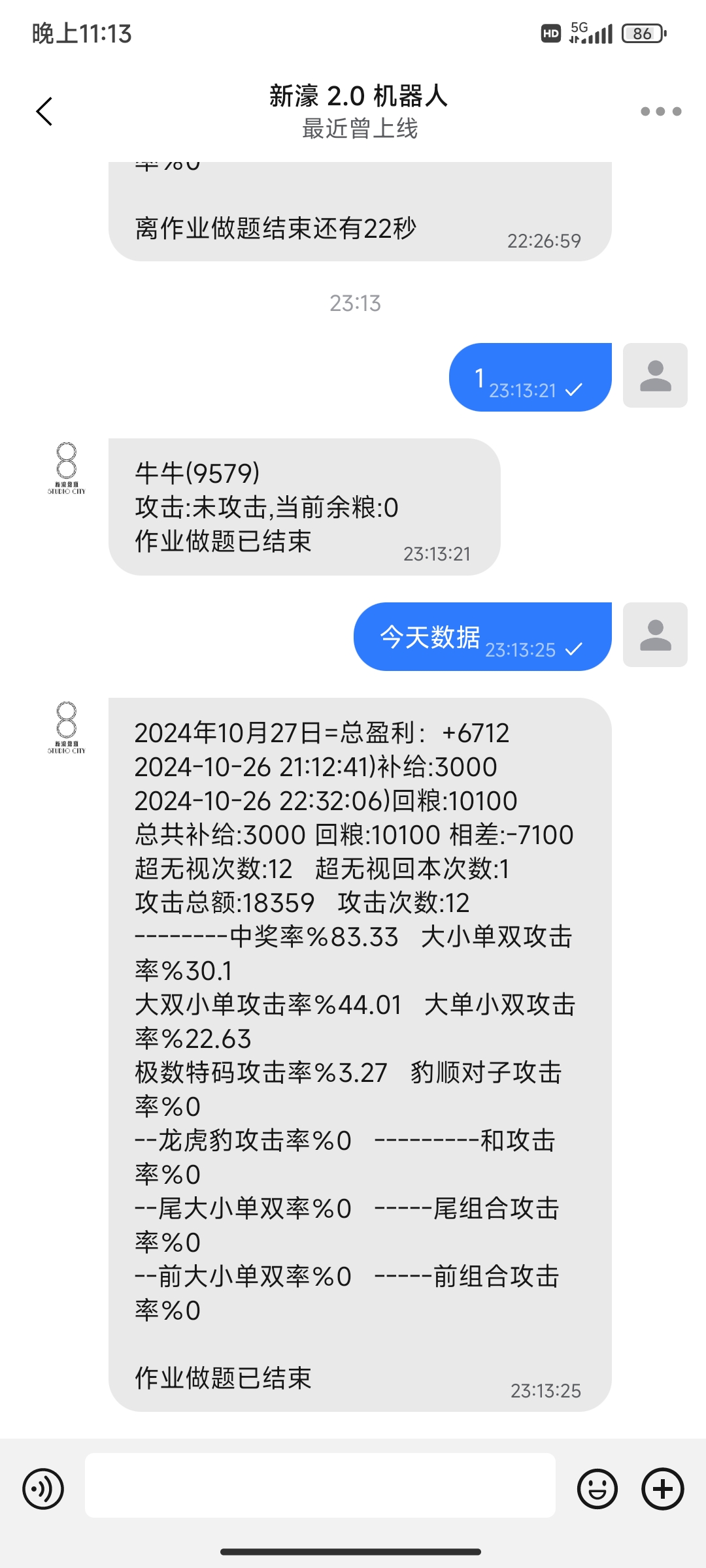Go back using the header arrow
The image size is (706, 1568).
click(44, 111)
